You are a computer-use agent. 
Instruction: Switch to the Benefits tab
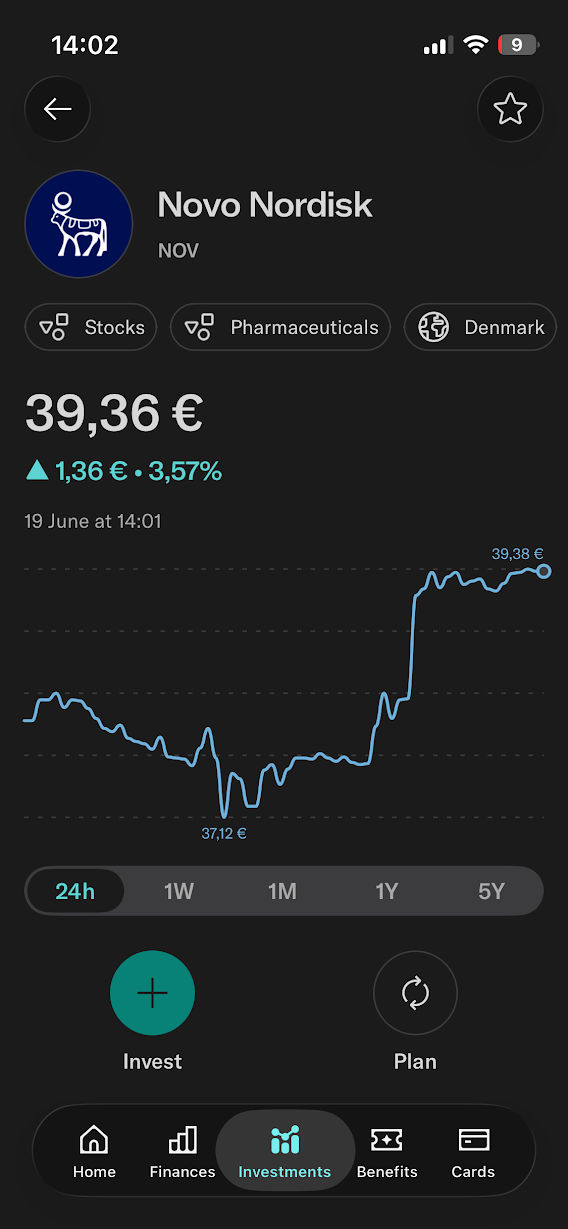[387, 1151]
